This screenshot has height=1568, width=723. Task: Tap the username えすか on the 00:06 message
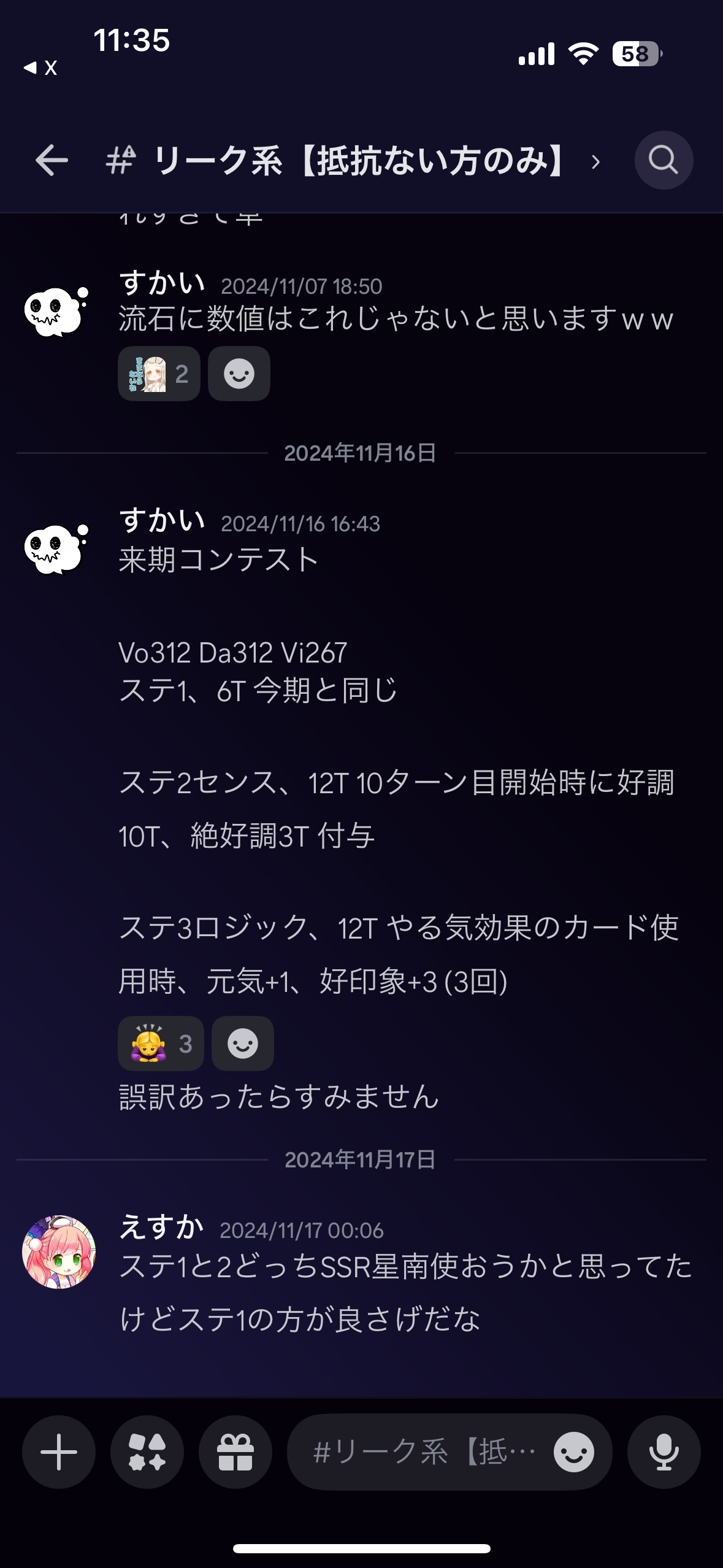click(x=162, y=1227)
